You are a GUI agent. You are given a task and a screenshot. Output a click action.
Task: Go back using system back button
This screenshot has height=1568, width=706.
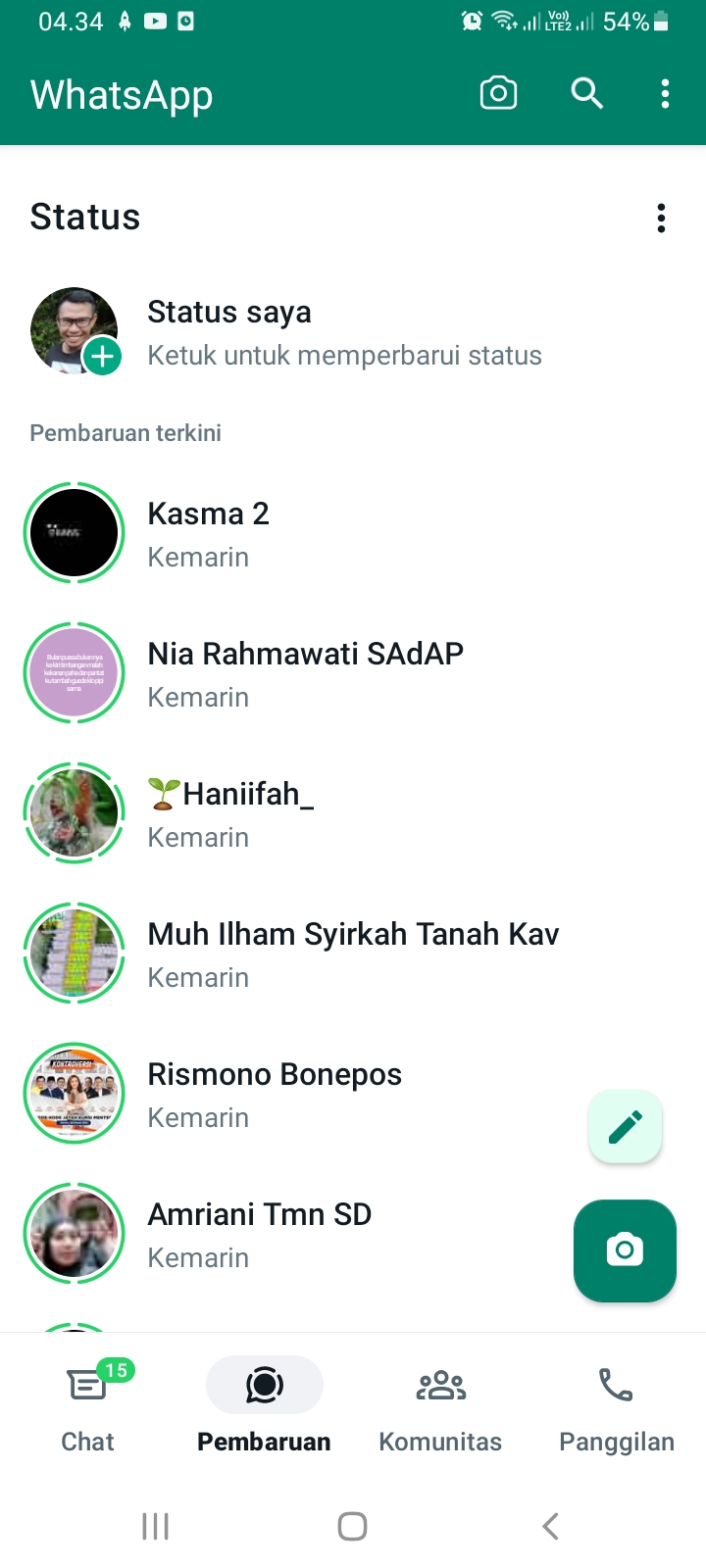550,1526
